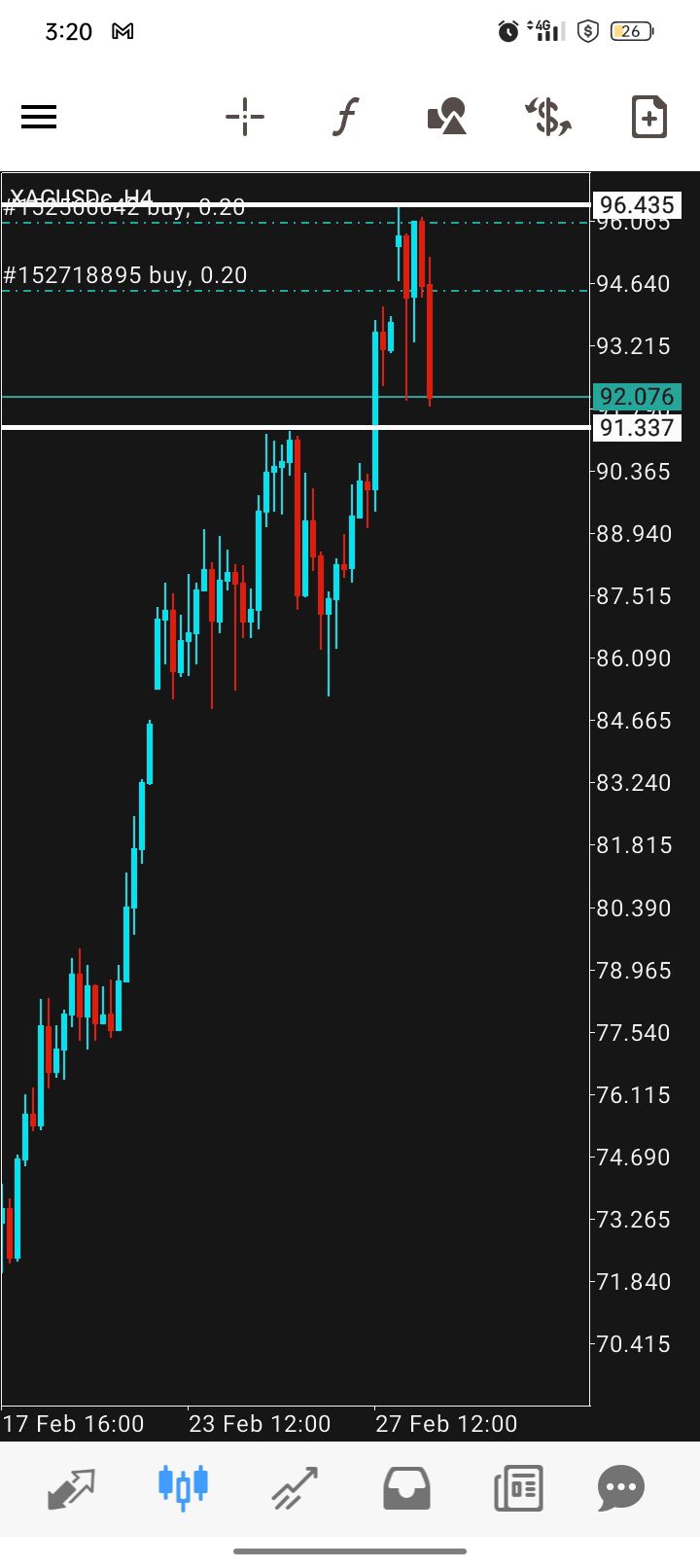Open the hamburger side menu
The image size is (700, 1568).
(x=39, y=118)
